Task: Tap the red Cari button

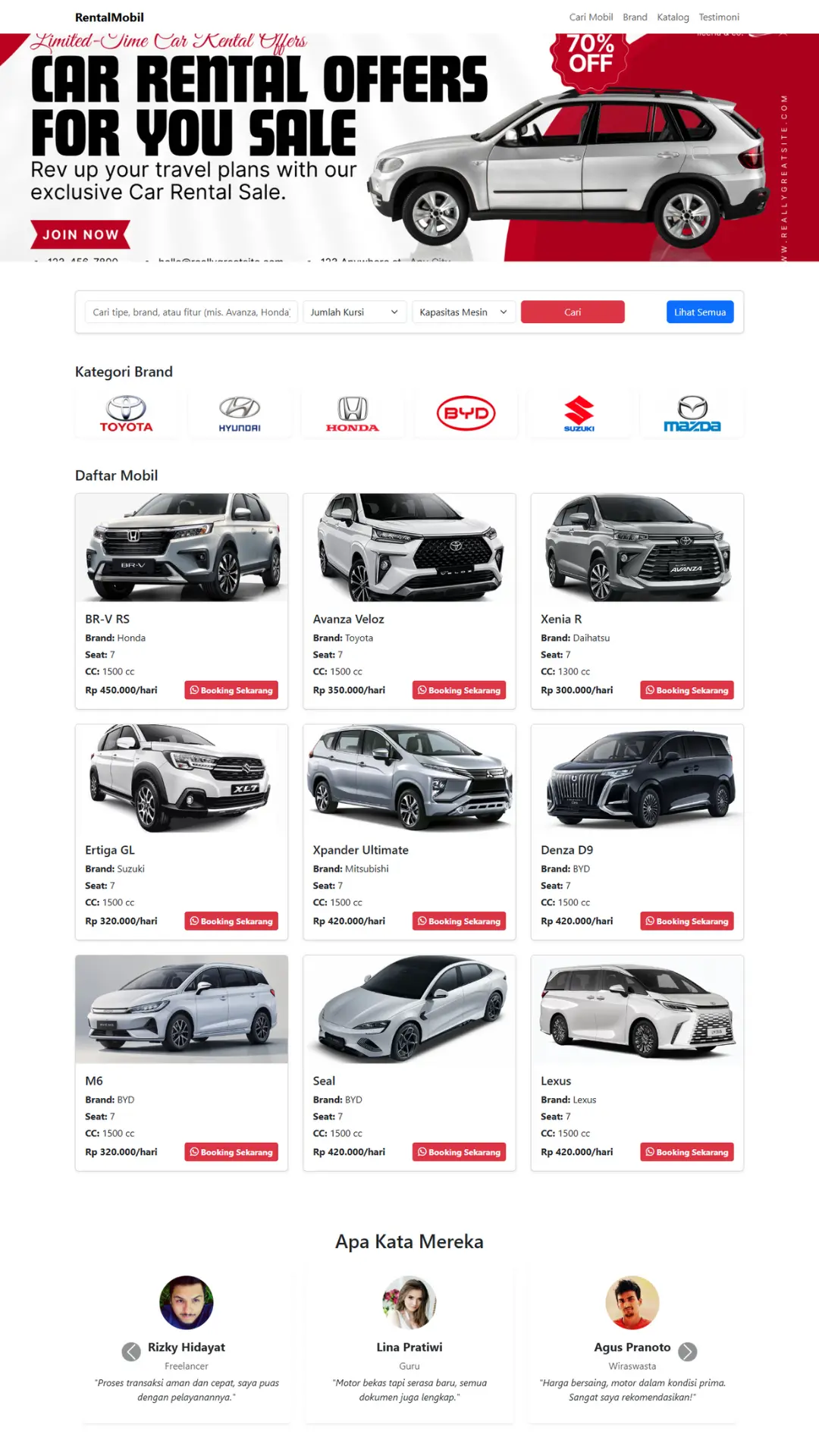Action: pyautogui.click(x=573, y=312)
